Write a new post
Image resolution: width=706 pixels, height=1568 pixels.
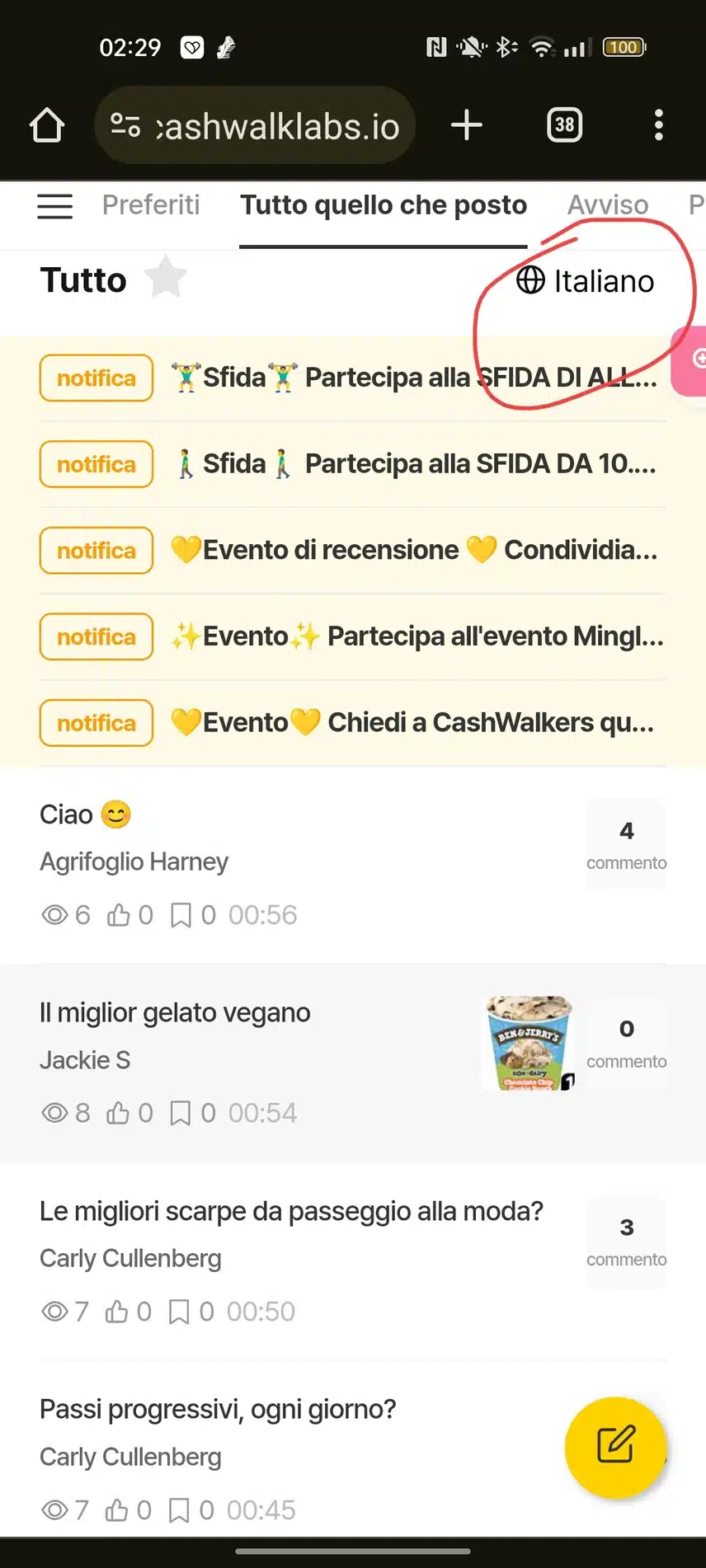coord(615,1445)
